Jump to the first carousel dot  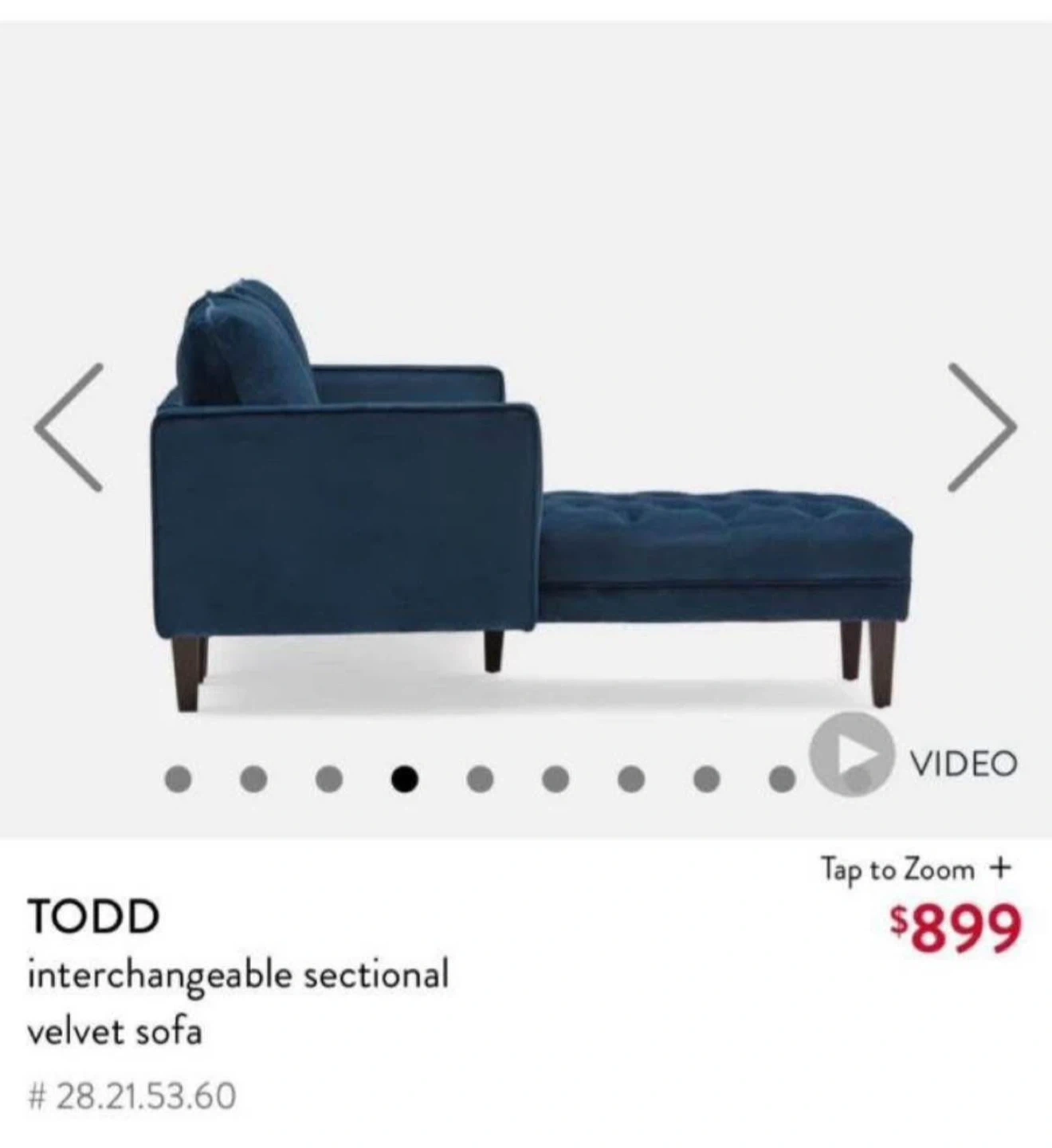pos(179,776)
